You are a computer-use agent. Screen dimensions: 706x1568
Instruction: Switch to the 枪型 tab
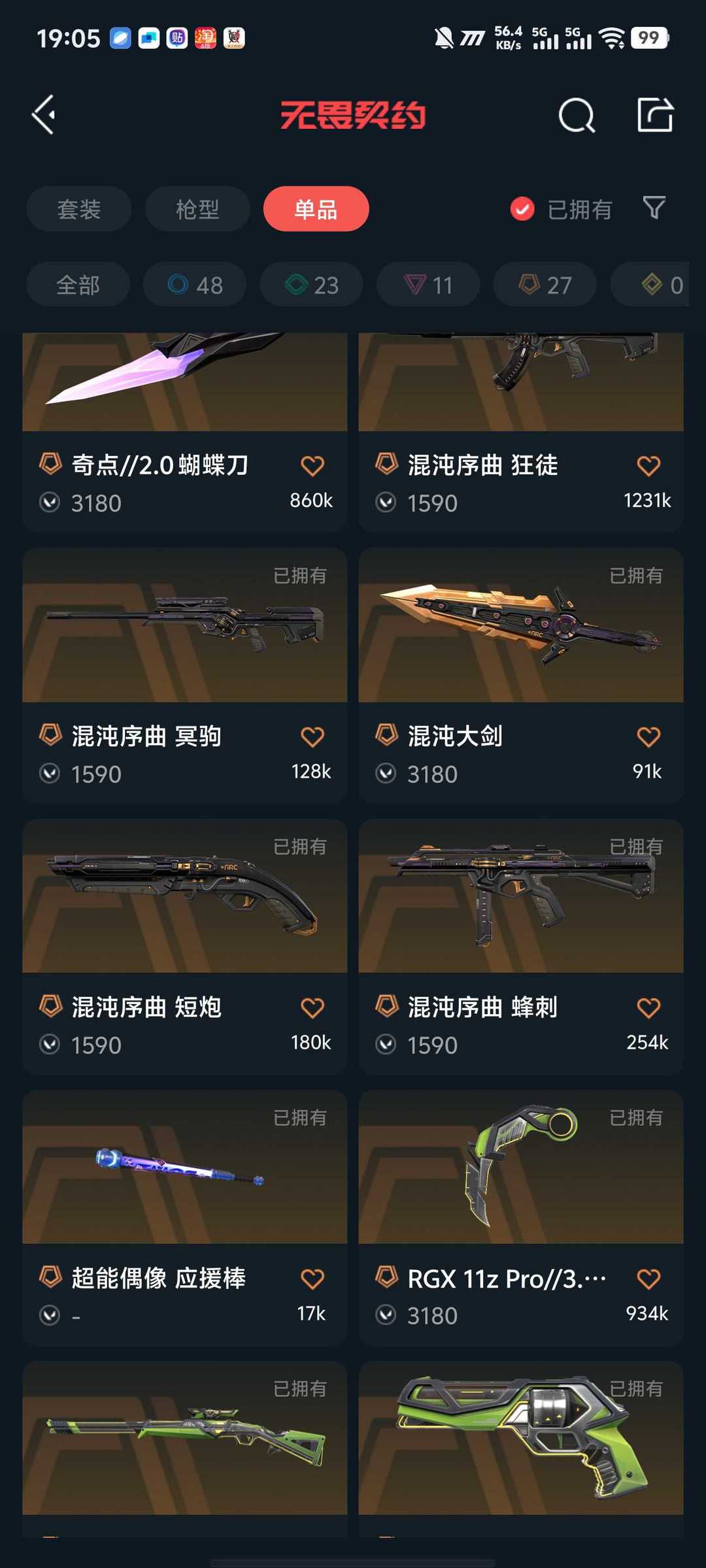[197, 209]
